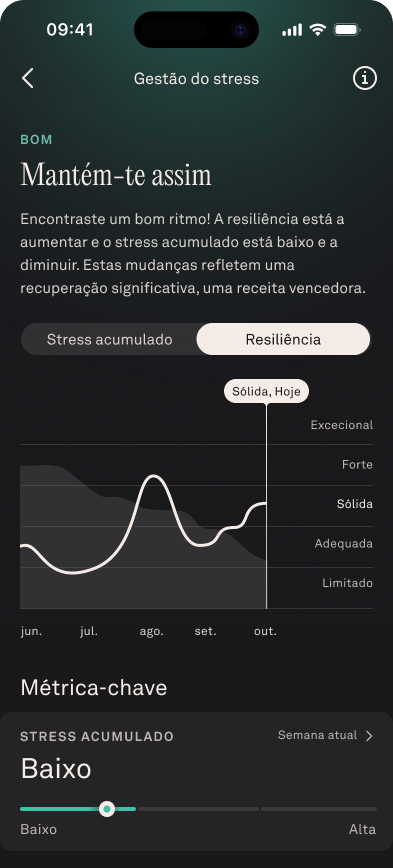
Task: Select the Resiliência segment
Action: (283, 339)
